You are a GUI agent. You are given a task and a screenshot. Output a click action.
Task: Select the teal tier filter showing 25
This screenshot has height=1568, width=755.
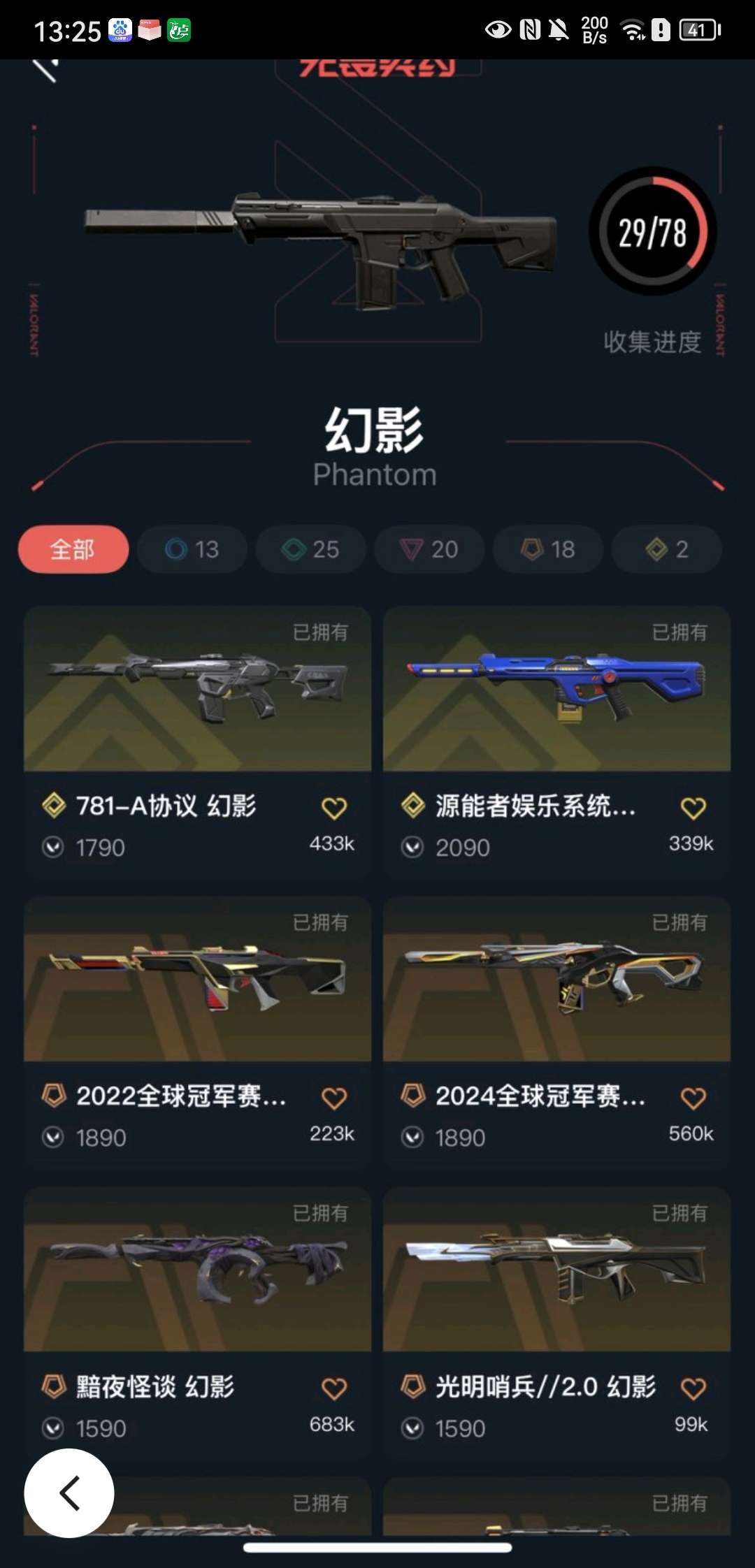[310, 549]
